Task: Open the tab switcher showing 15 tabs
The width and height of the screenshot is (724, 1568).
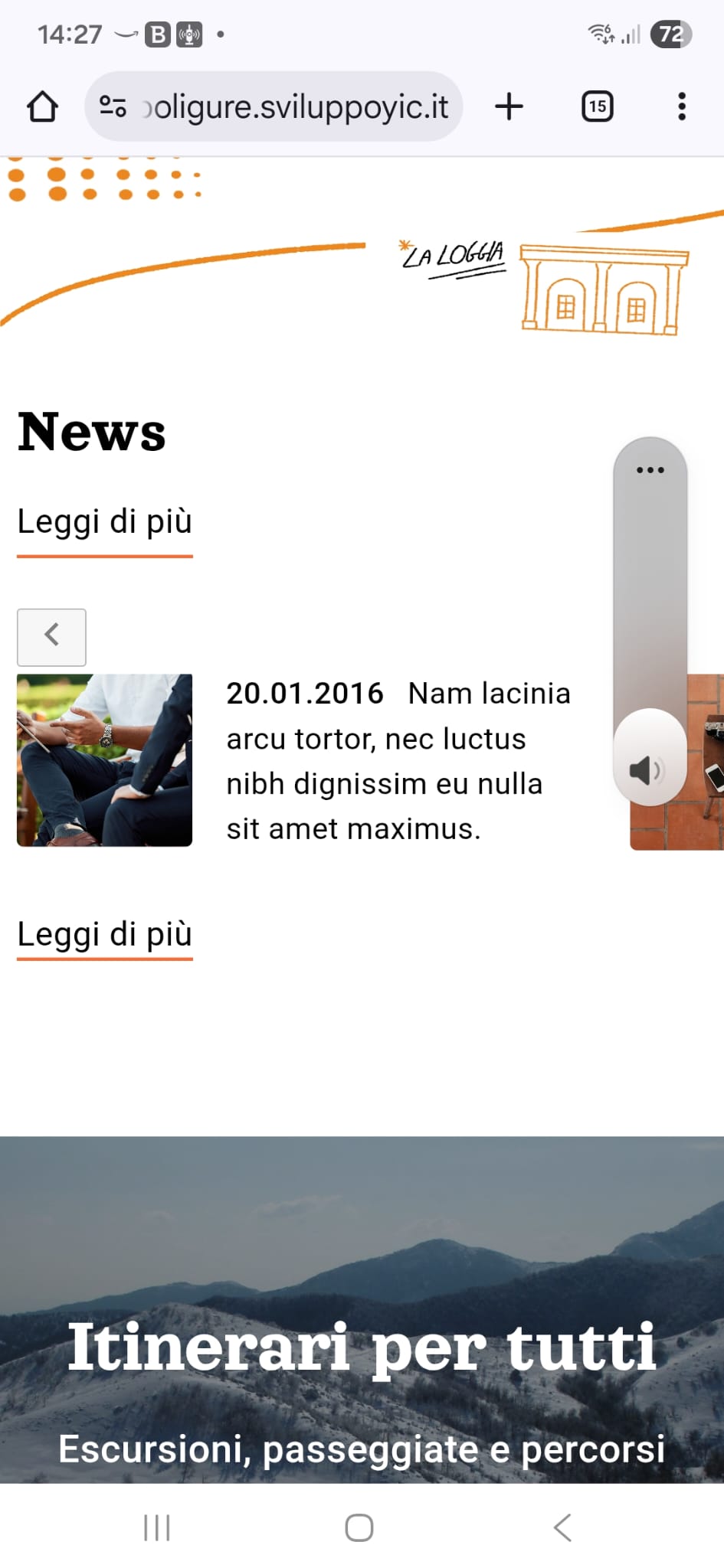Action: pyautogui.click(x=597, y=106)
